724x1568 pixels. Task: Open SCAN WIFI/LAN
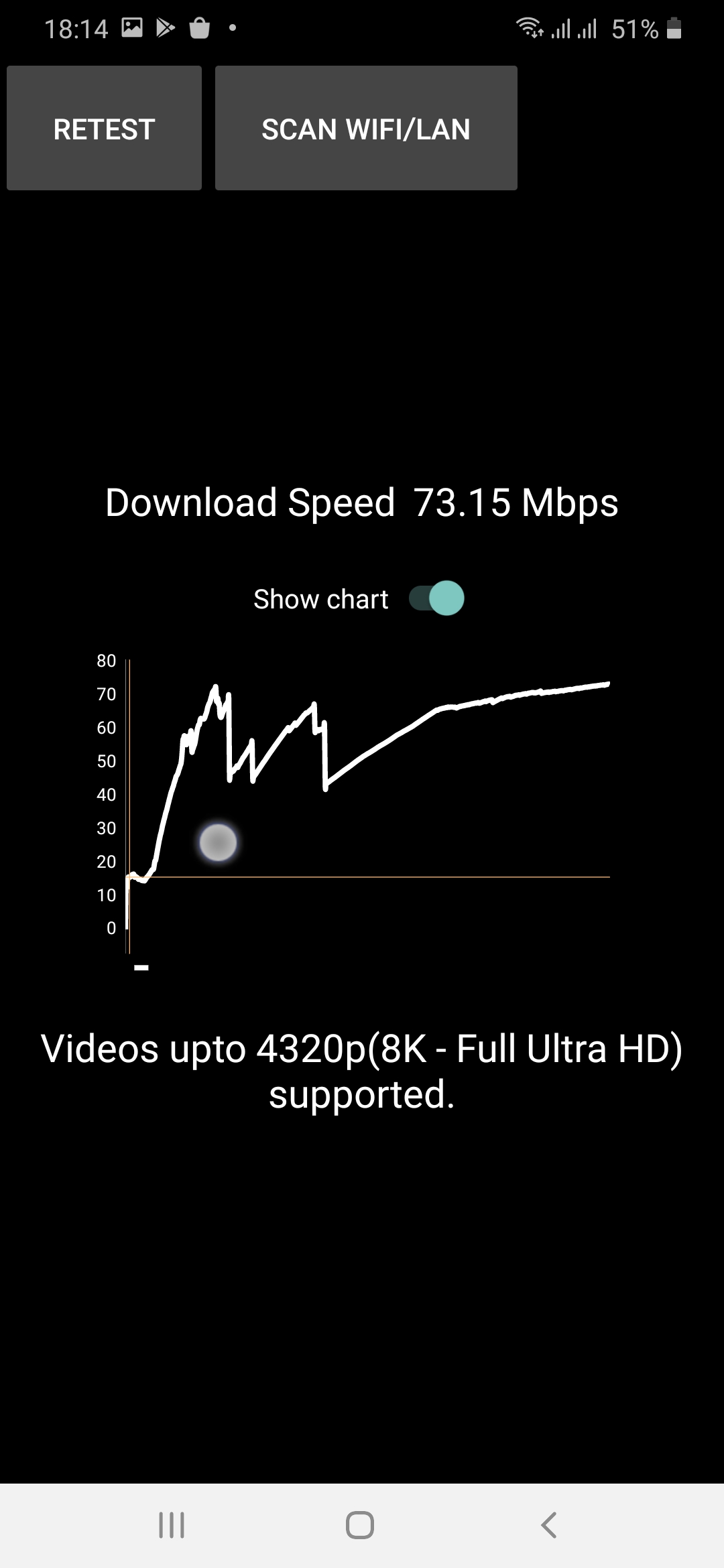click(366, 128)
